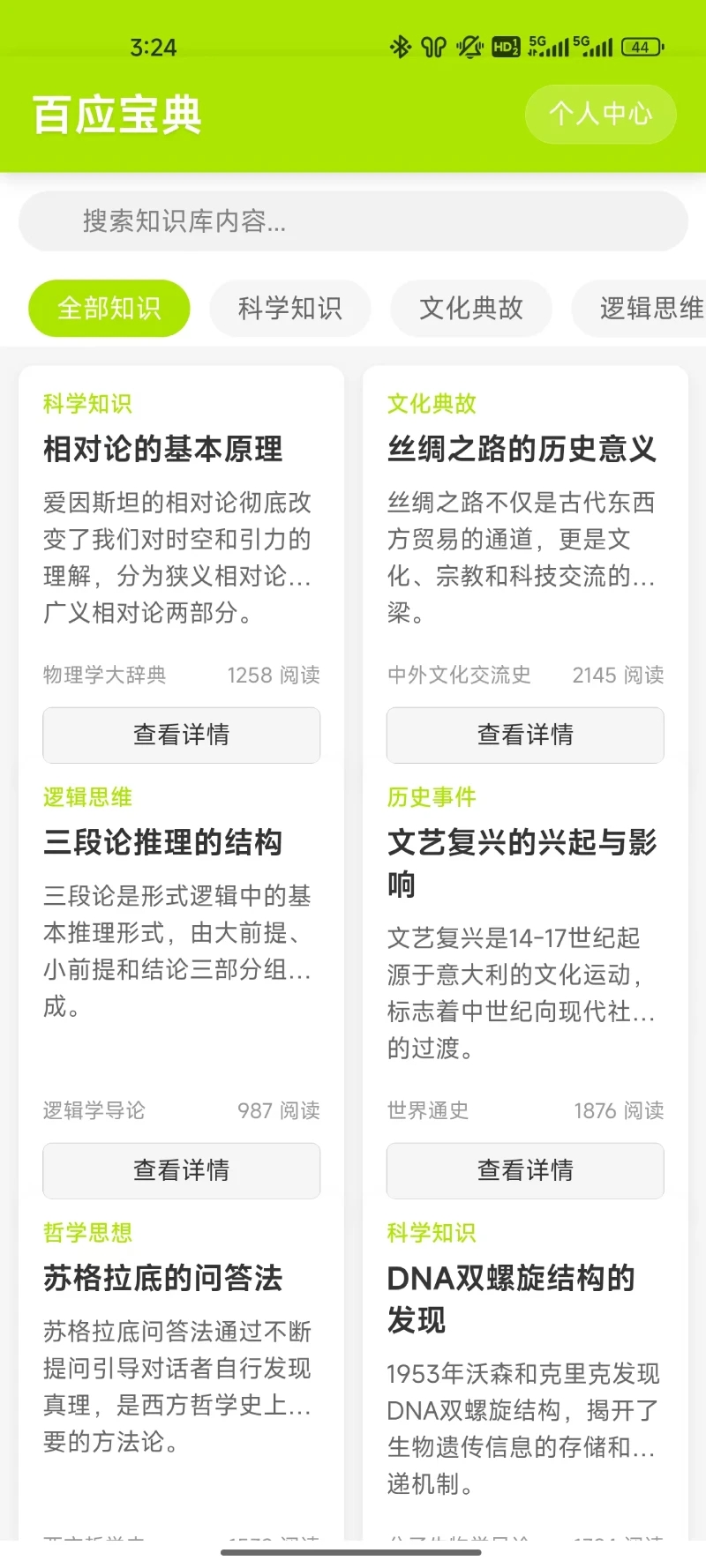Image resolution: width=706 pixels, height=1568 pixels.
Task: Click the 搜索知识库内容 search field
Action: coord(353,221)
